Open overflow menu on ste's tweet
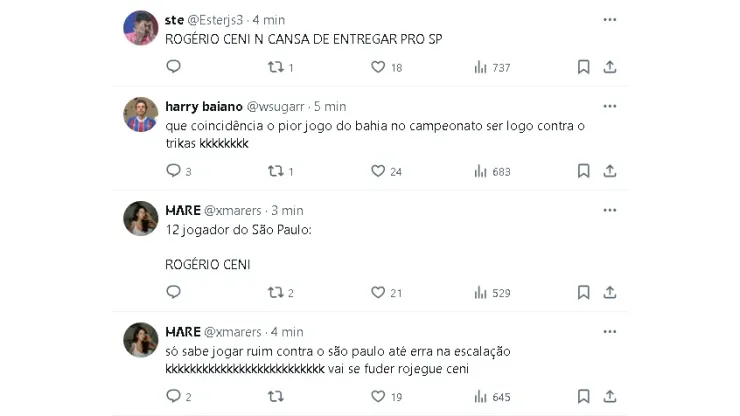The height and width of the screenshot is (416, 740). 610,20
